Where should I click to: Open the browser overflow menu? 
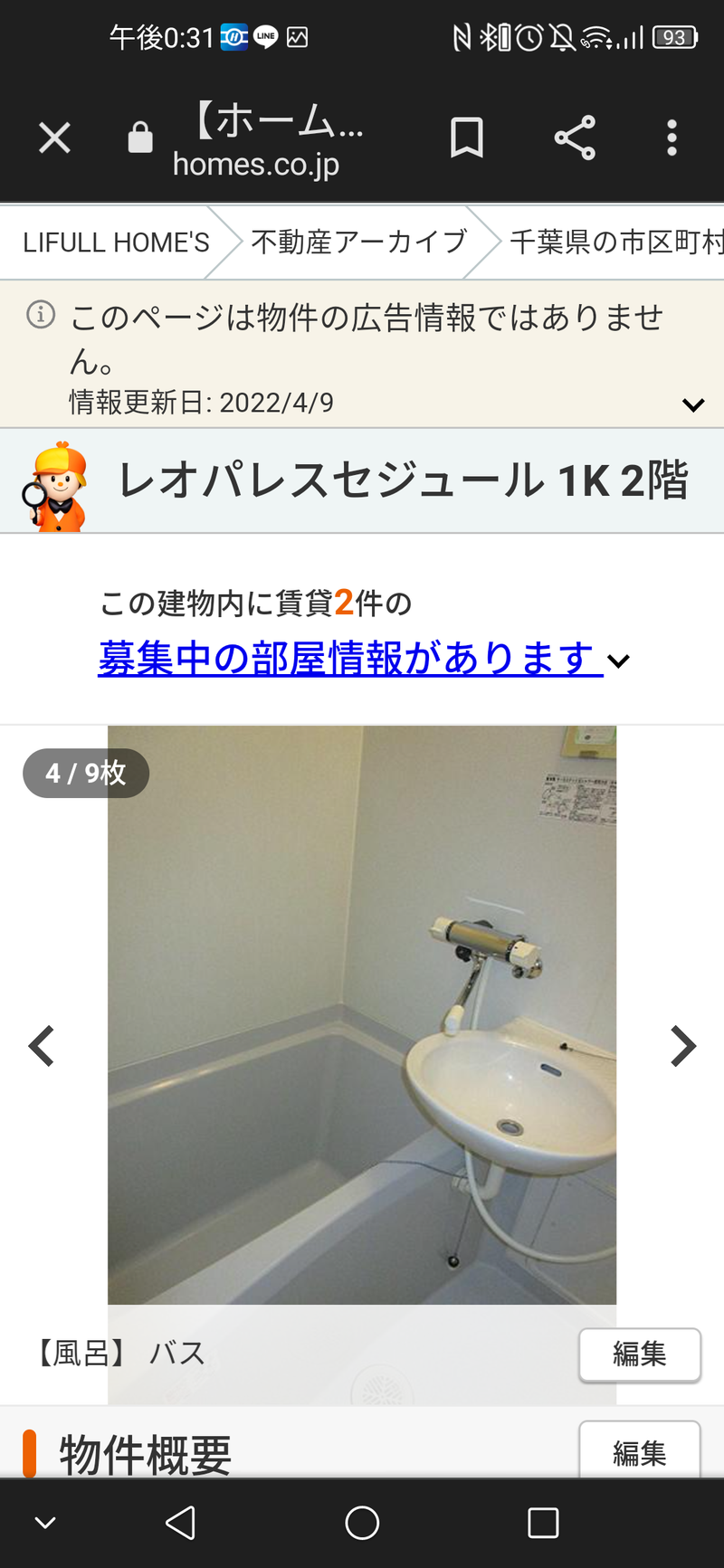click(x=672, y=138)
